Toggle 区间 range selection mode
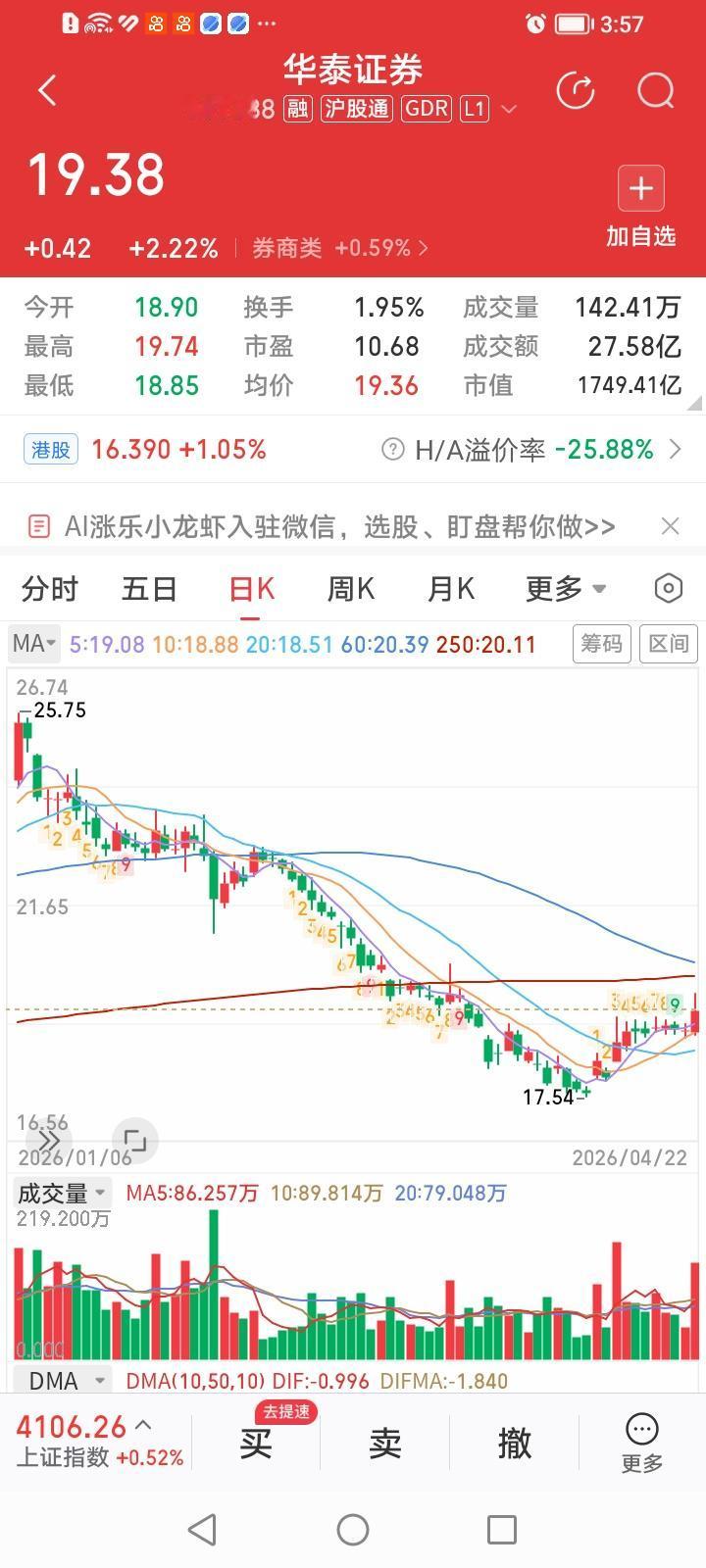The height and width of the screenshot is (1568, 706). pos(671,644)
